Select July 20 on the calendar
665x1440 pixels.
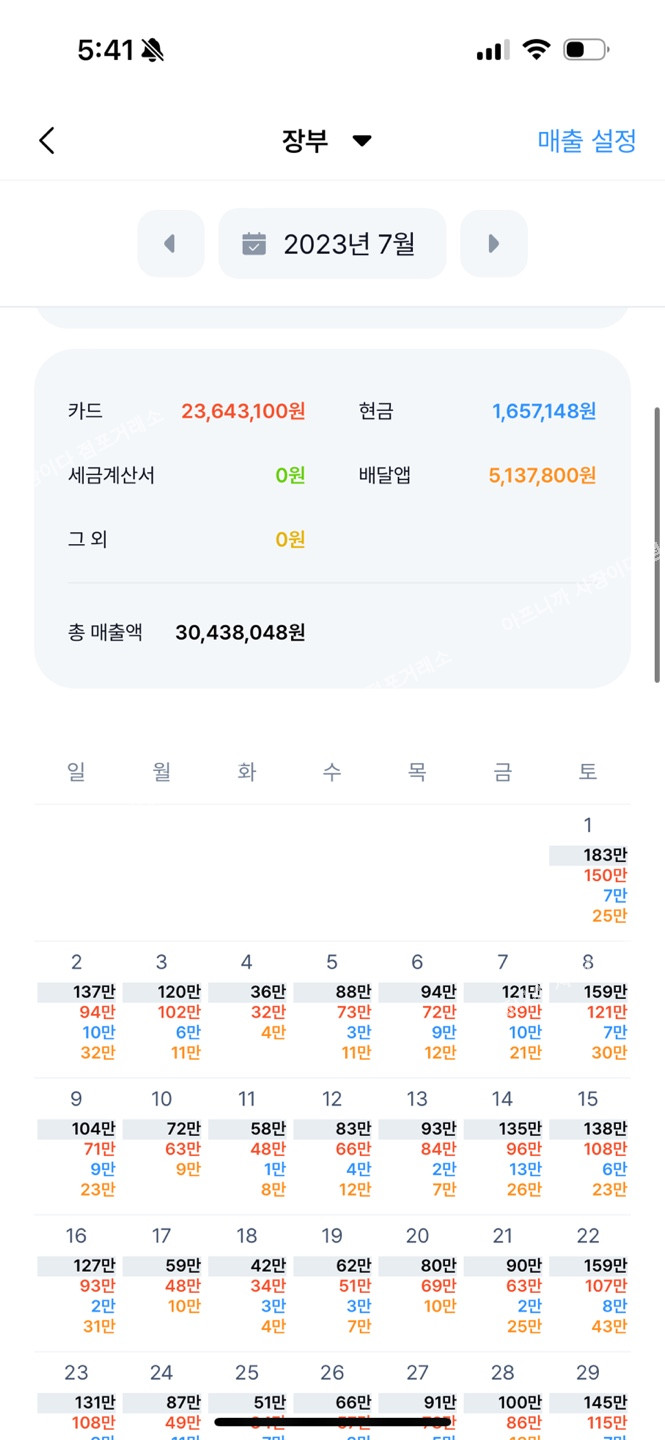418,1282
